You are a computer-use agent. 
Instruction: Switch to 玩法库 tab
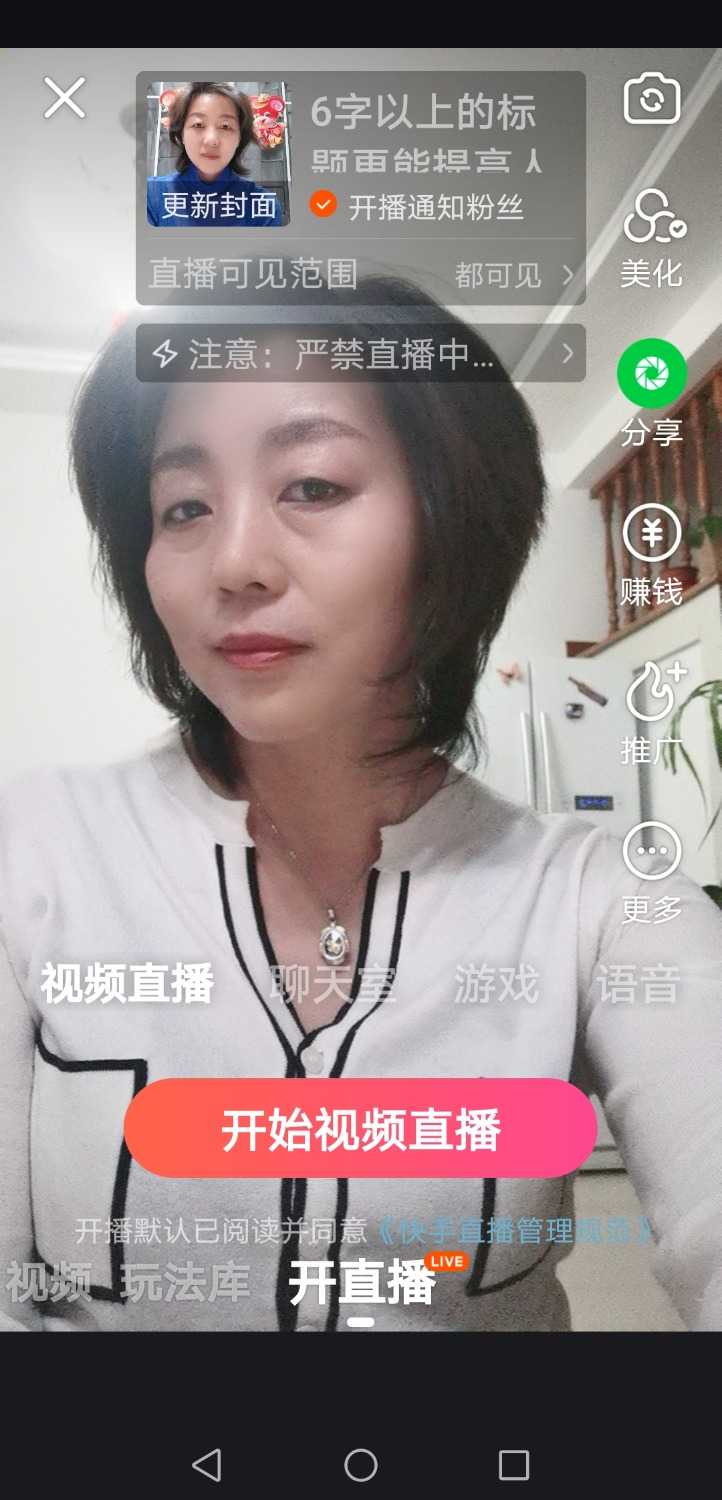click(185, 1282)
